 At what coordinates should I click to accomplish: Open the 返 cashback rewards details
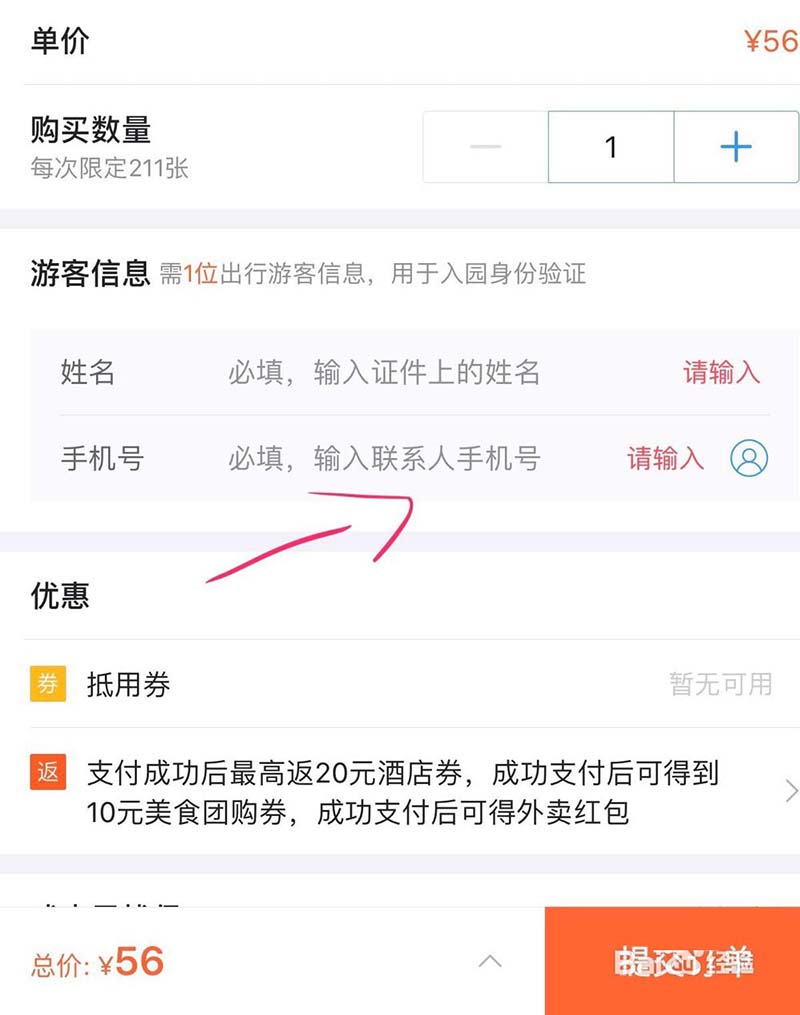[x=400, y=792]
